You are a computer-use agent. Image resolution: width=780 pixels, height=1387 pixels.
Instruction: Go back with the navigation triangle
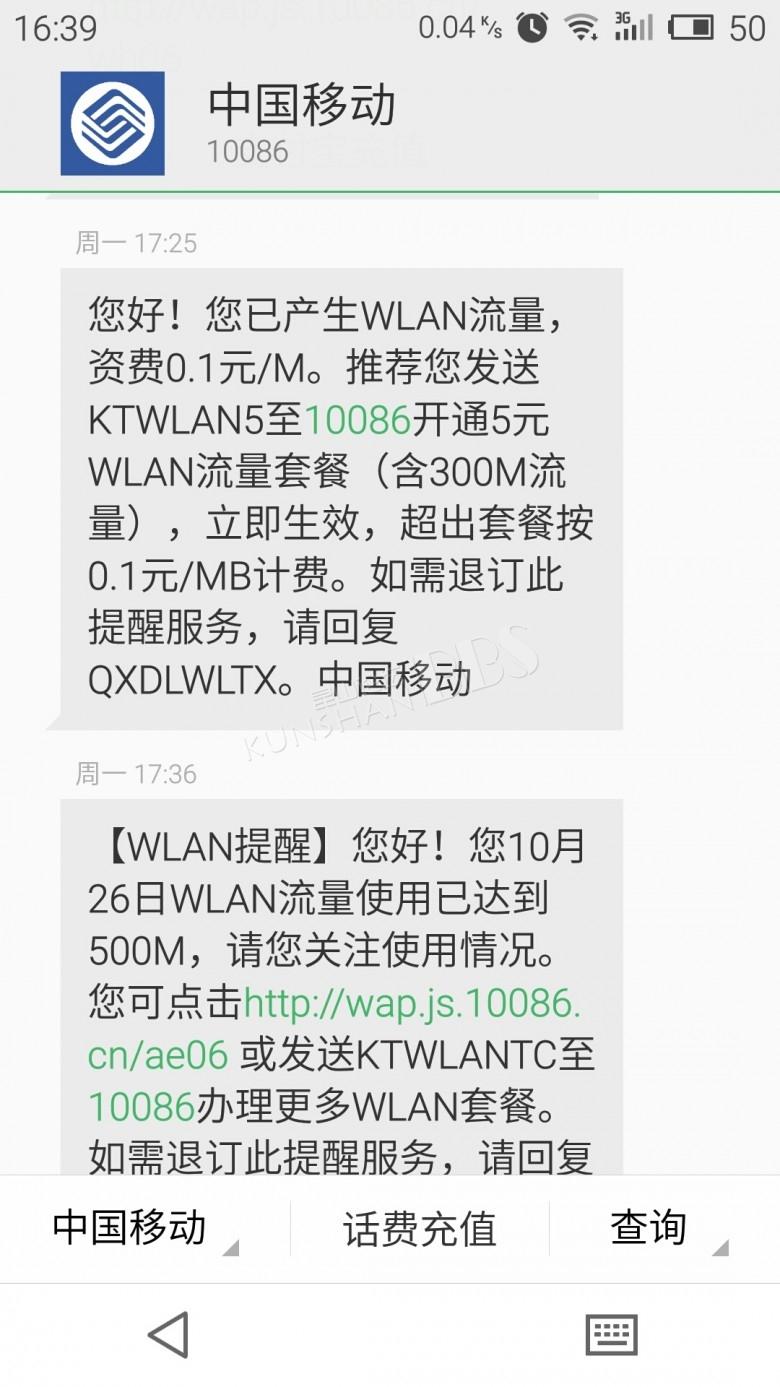click(x=168, y=1335)
